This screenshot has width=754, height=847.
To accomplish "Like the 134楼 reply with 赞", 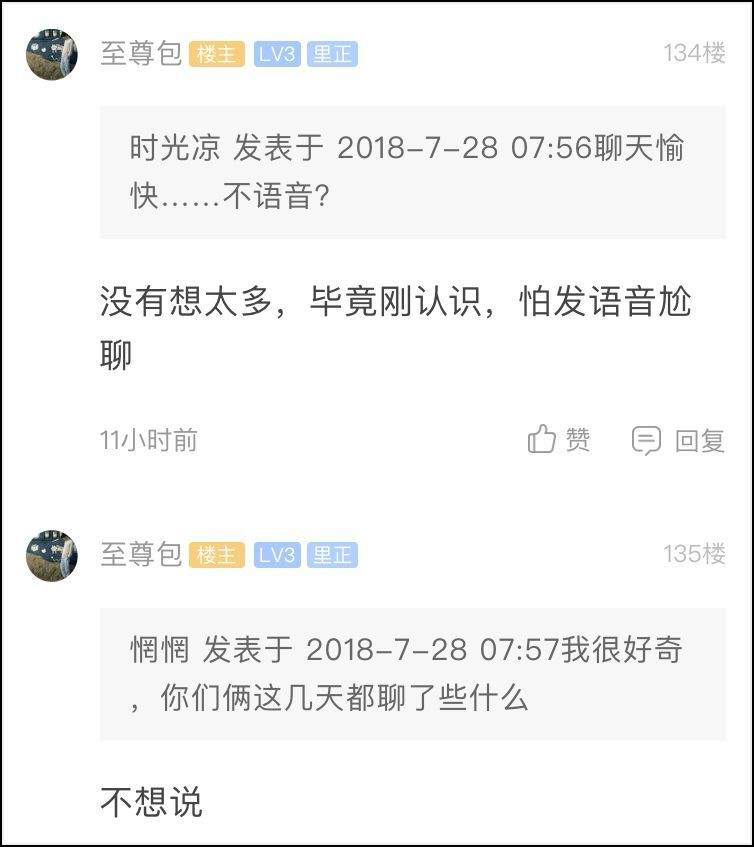I will click(559, 440).
